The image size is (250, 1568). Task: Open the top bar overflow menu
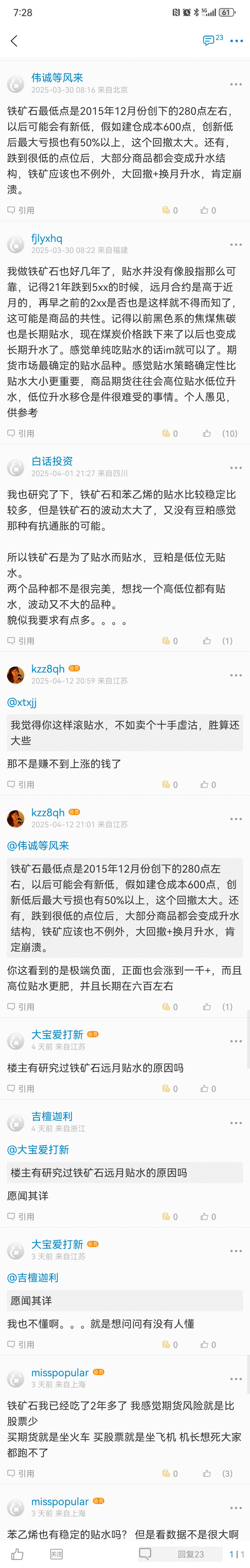237,41
